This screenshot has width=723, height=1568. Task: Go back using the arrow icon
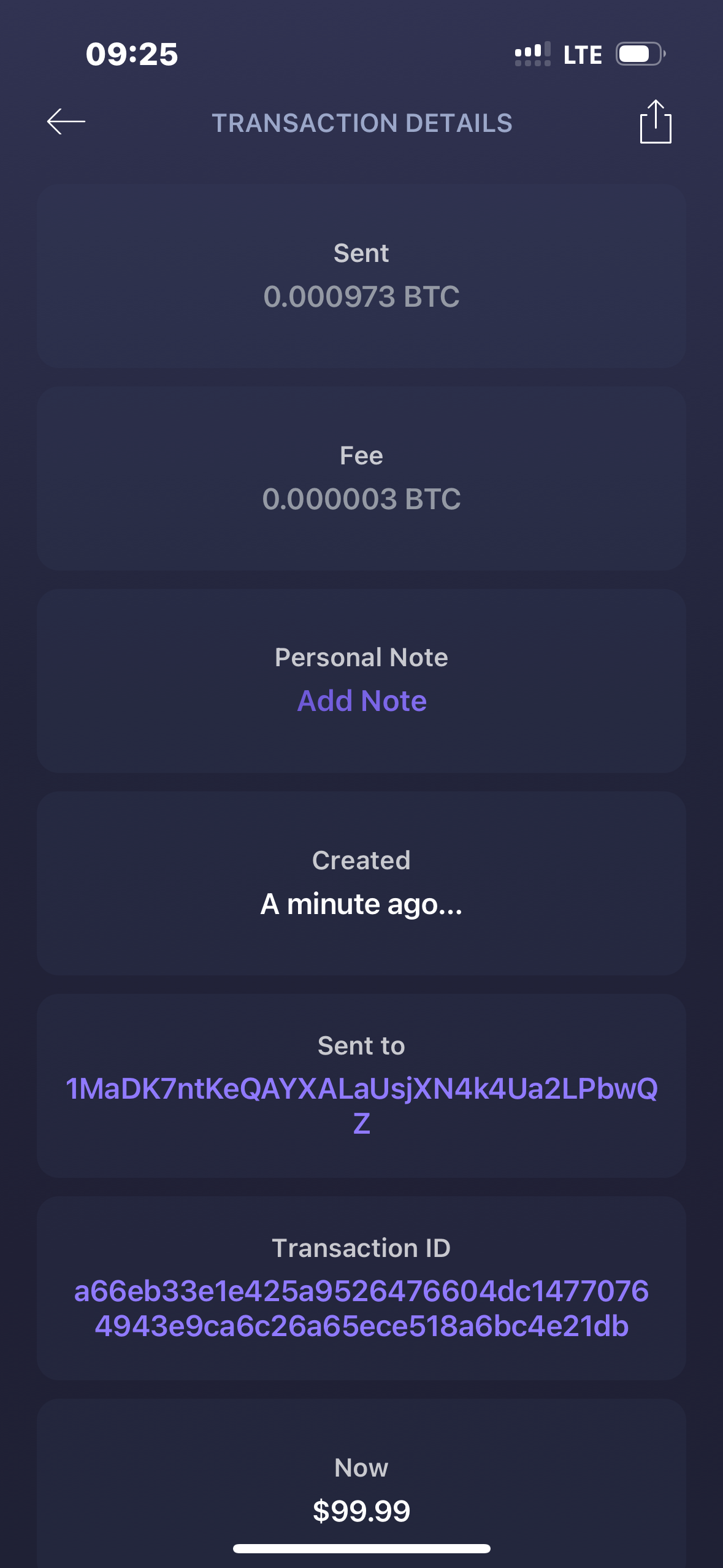(x=66, y=121)
